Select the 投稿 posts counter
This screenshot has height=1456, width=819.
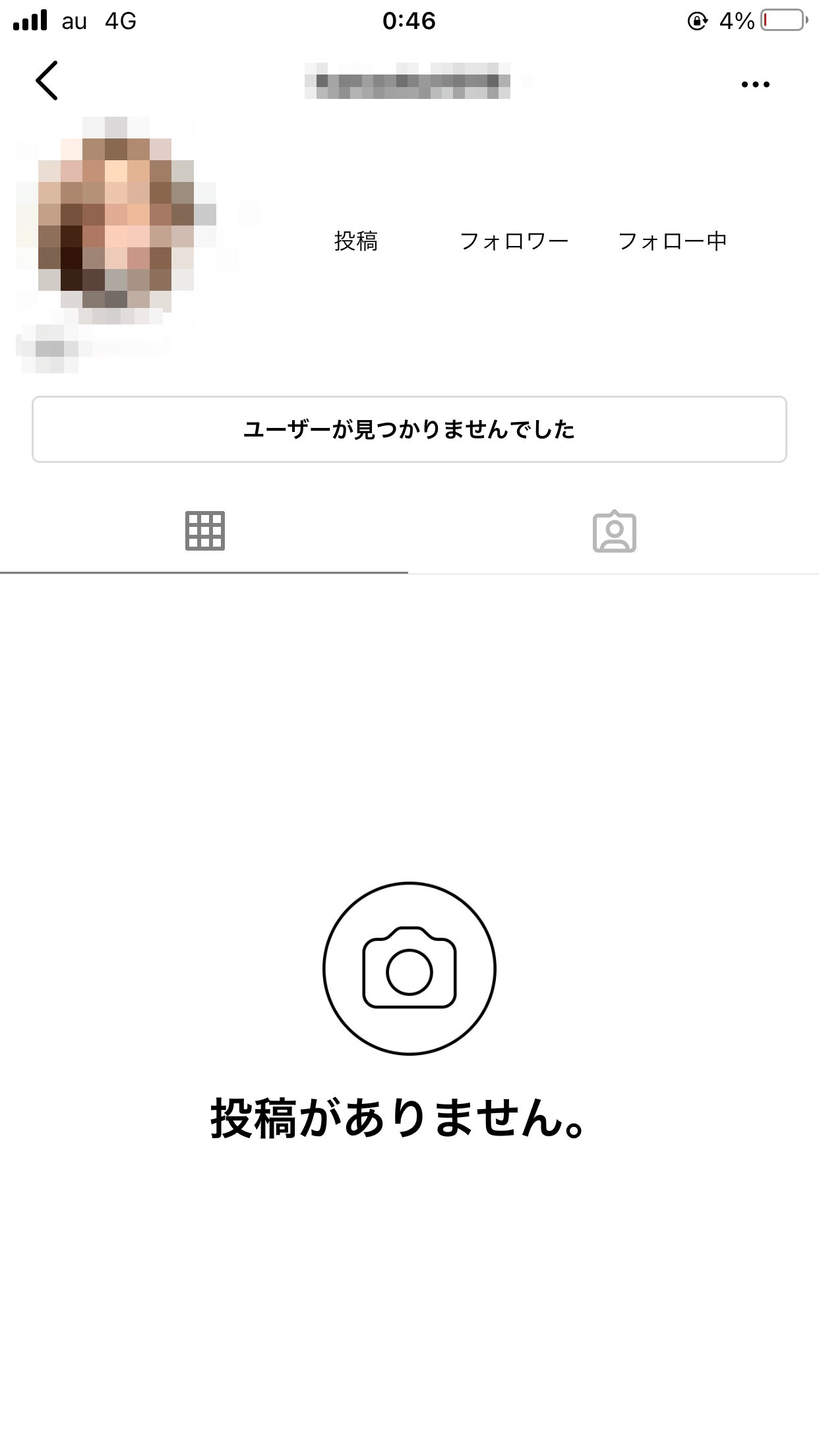(357, 241)
